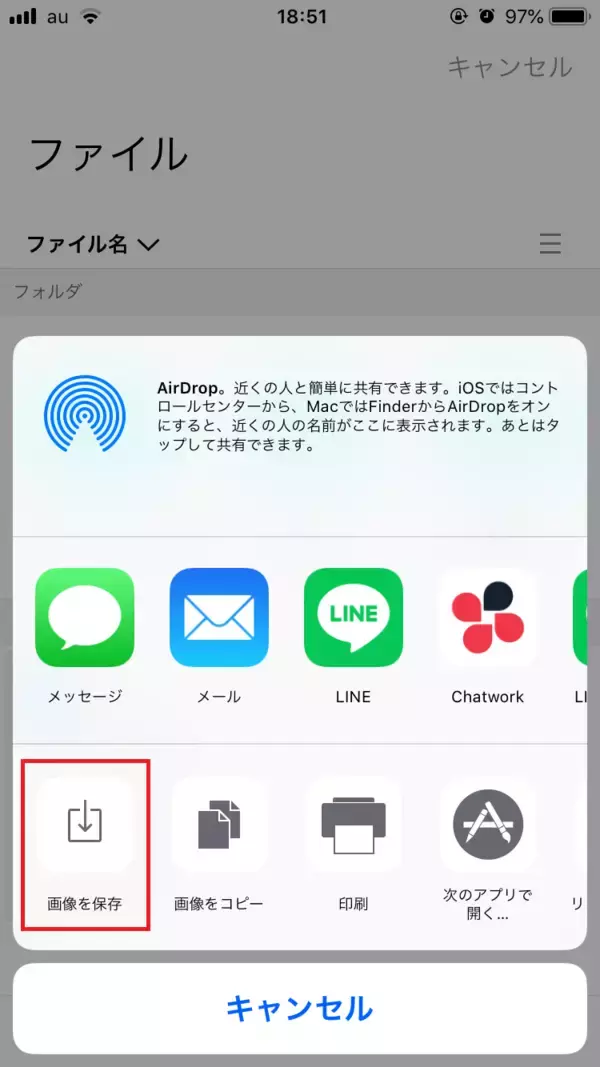
Task: Save the image via 画像を保存
Action: tap(85, 824)
